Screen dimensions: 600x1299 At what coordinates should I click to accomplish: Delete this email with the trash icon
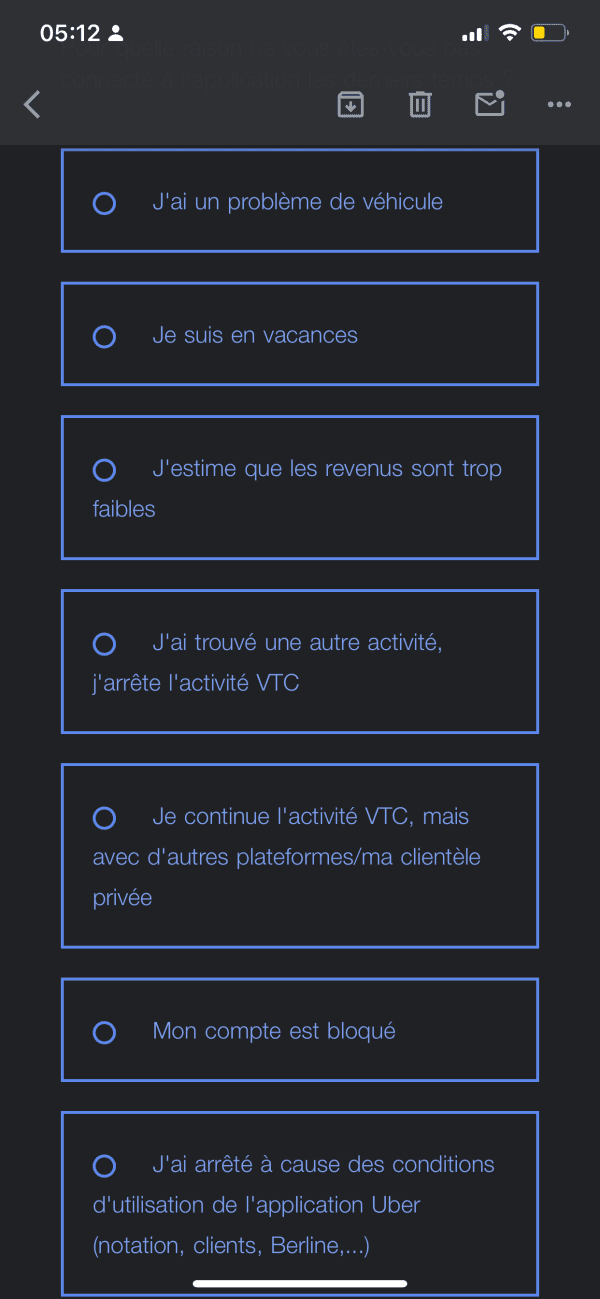coord(420,104)
